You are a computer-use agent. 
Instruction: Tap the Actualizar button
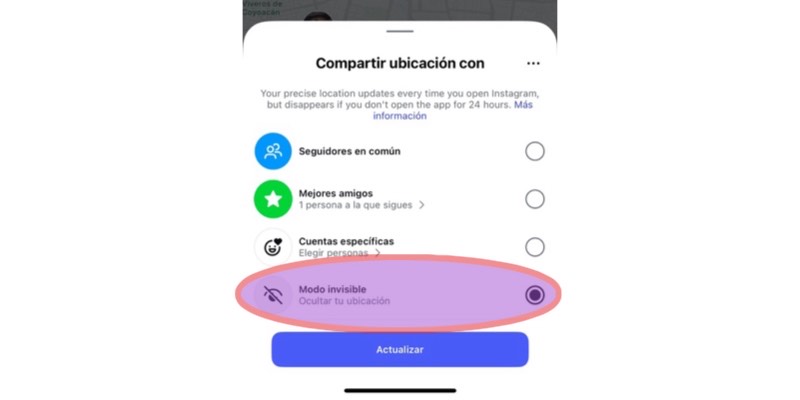point(400,350)
